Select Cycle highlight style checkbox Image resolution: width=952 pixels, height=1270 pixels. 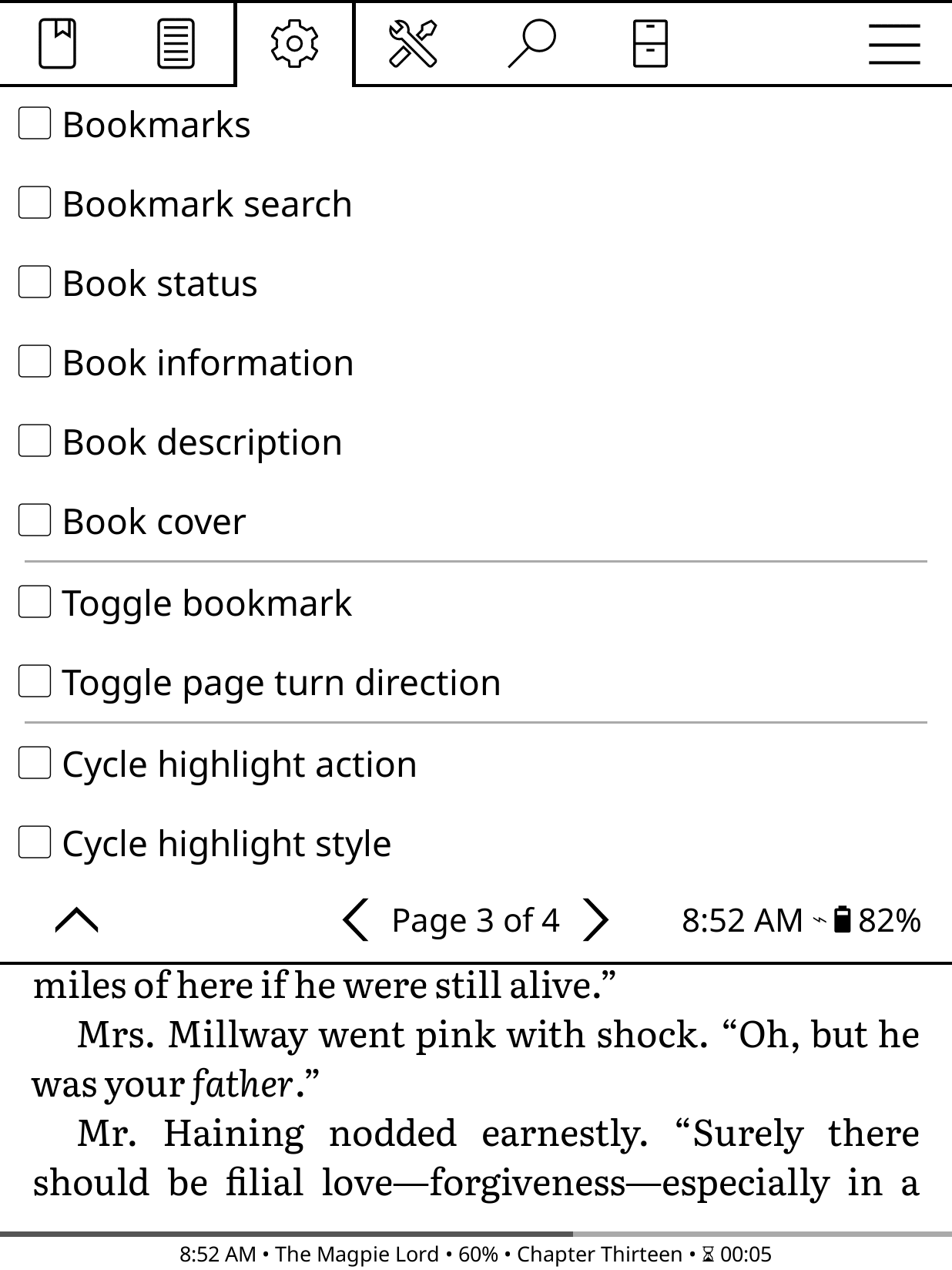coord(35,843)
